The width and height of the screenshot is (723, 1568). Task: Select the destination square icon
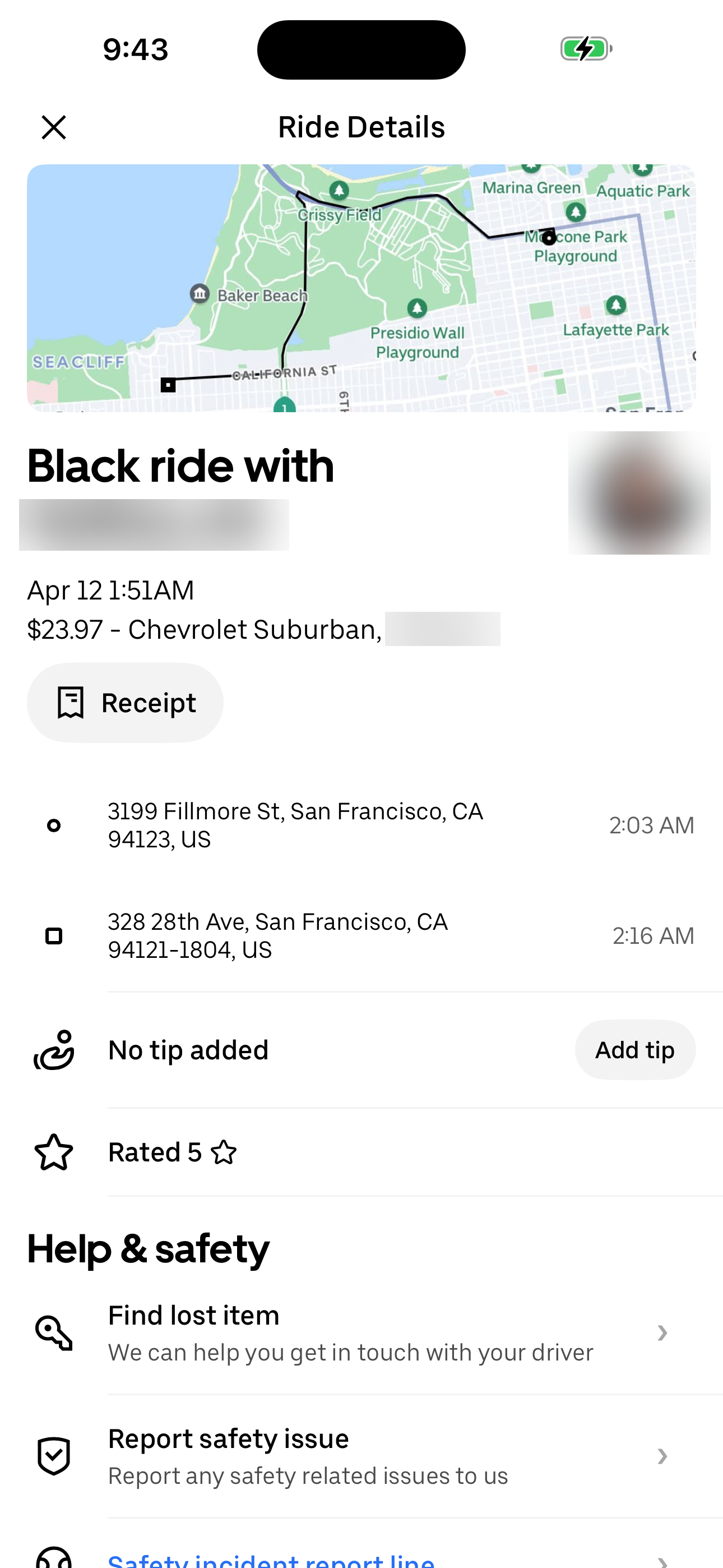pyautogui.click(x=54, y=935)
